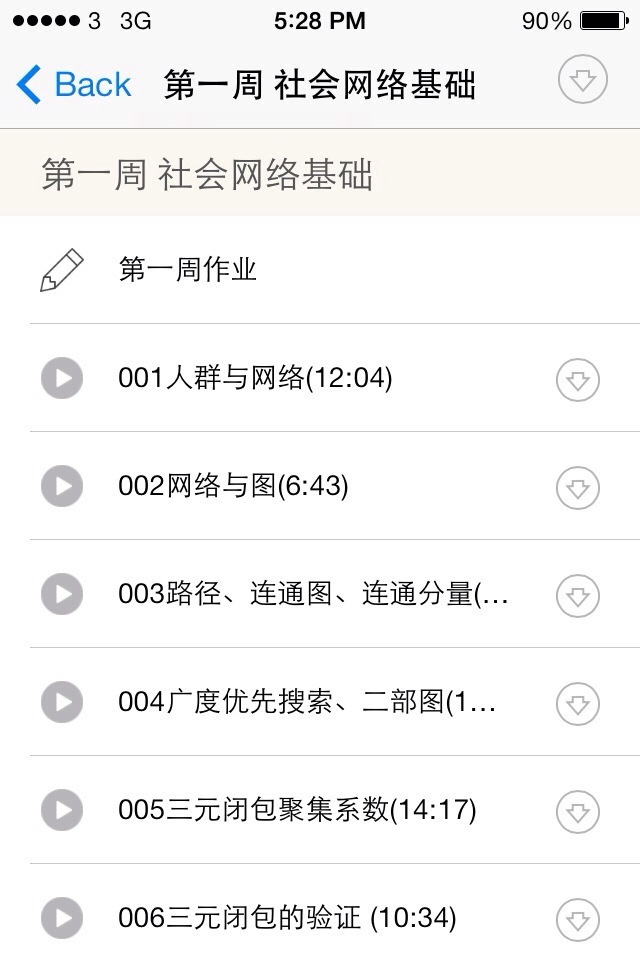This screenshot has height=960, width=640.
Task: Download all lectures from the header icon
Action: 583,82
